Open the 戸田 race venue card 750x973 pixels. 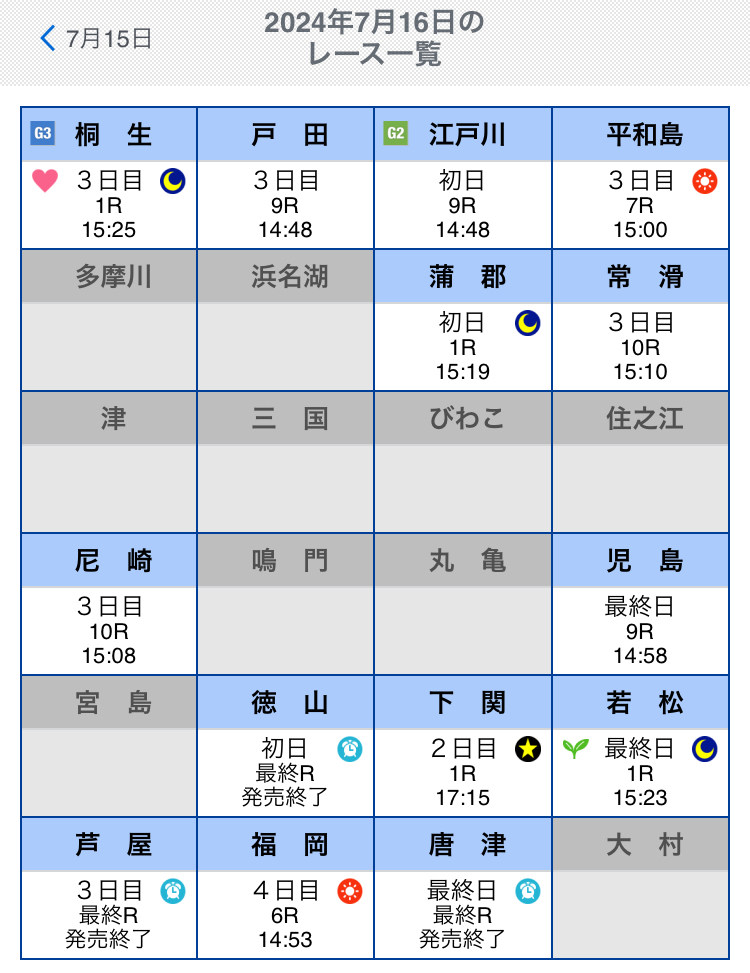click(x=286, y=180)
